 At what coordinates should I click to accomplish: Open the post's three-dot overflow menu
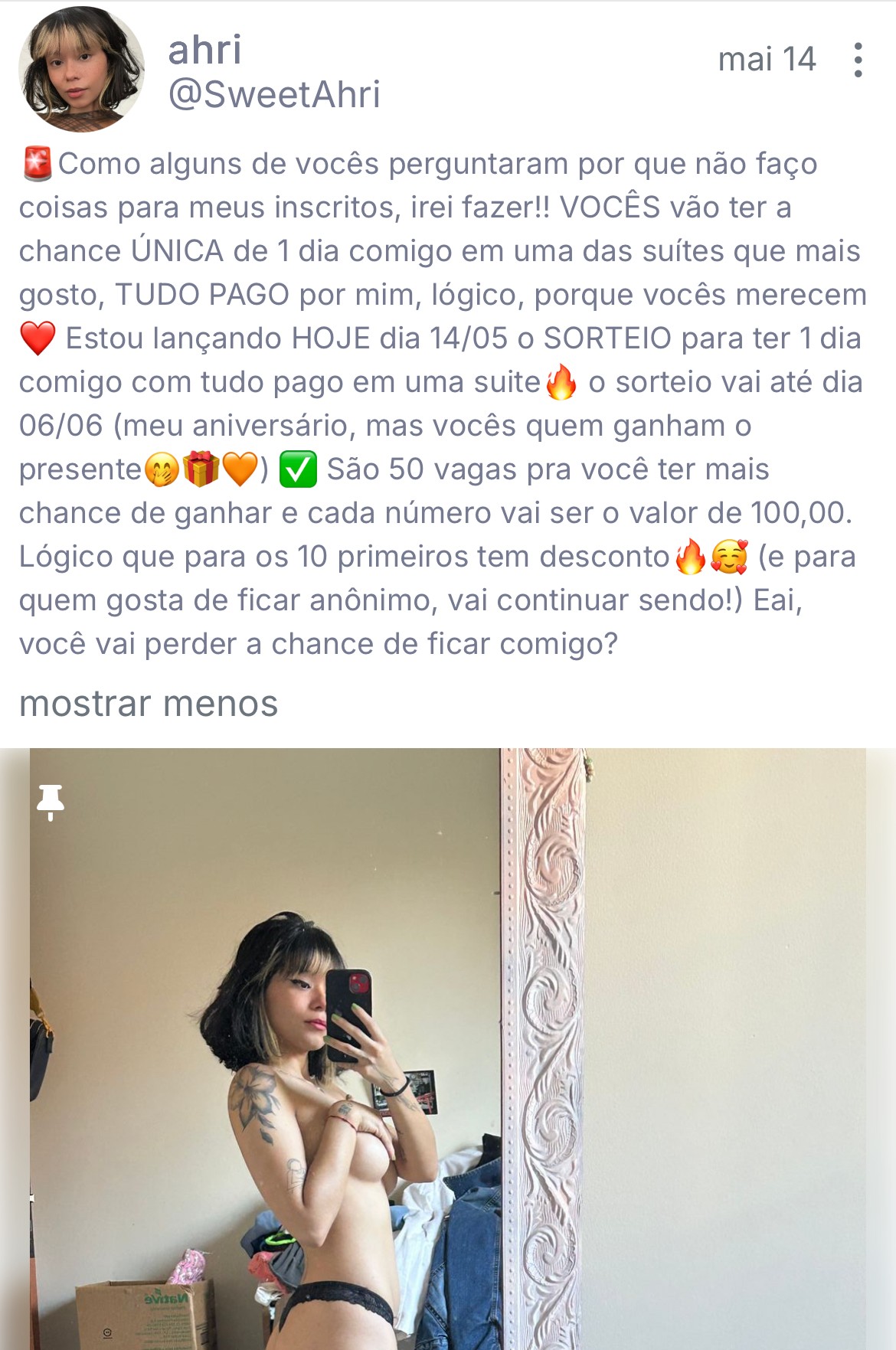point(858,60)
